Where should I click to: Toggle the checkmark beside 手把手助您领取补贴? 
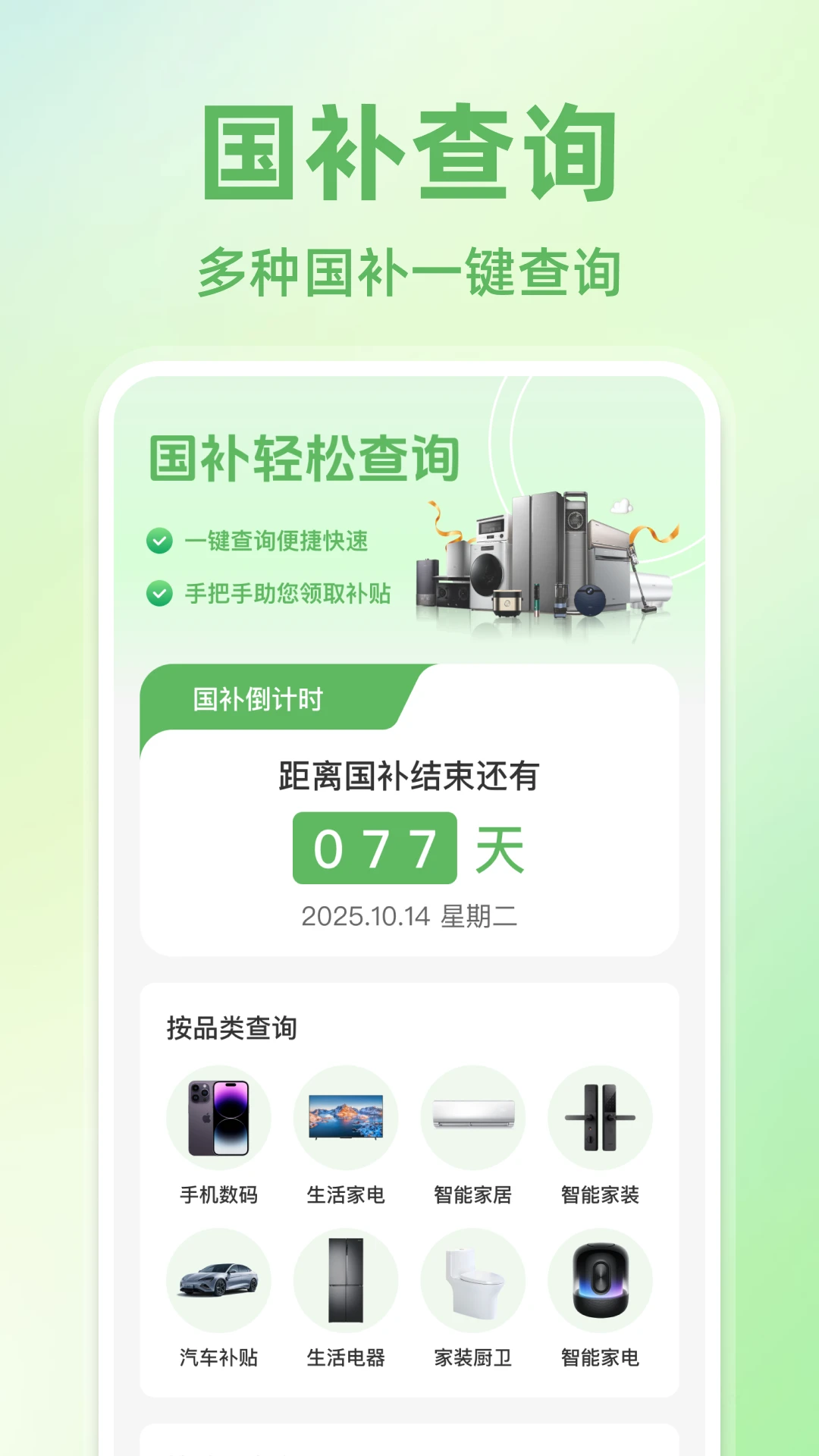pos(158,594)
